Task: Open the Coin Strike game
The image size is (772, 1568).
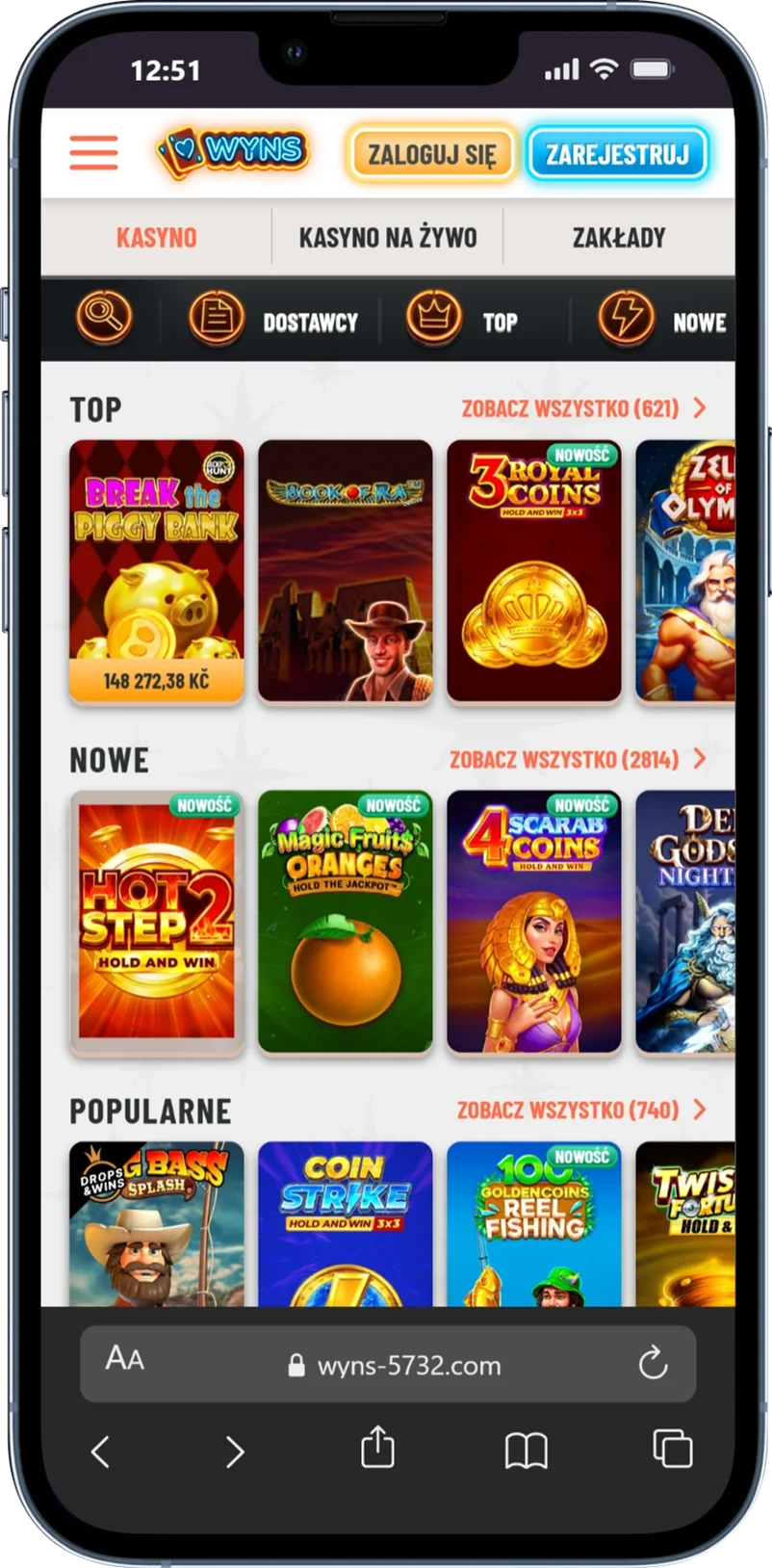Action: pos(346,1223)
